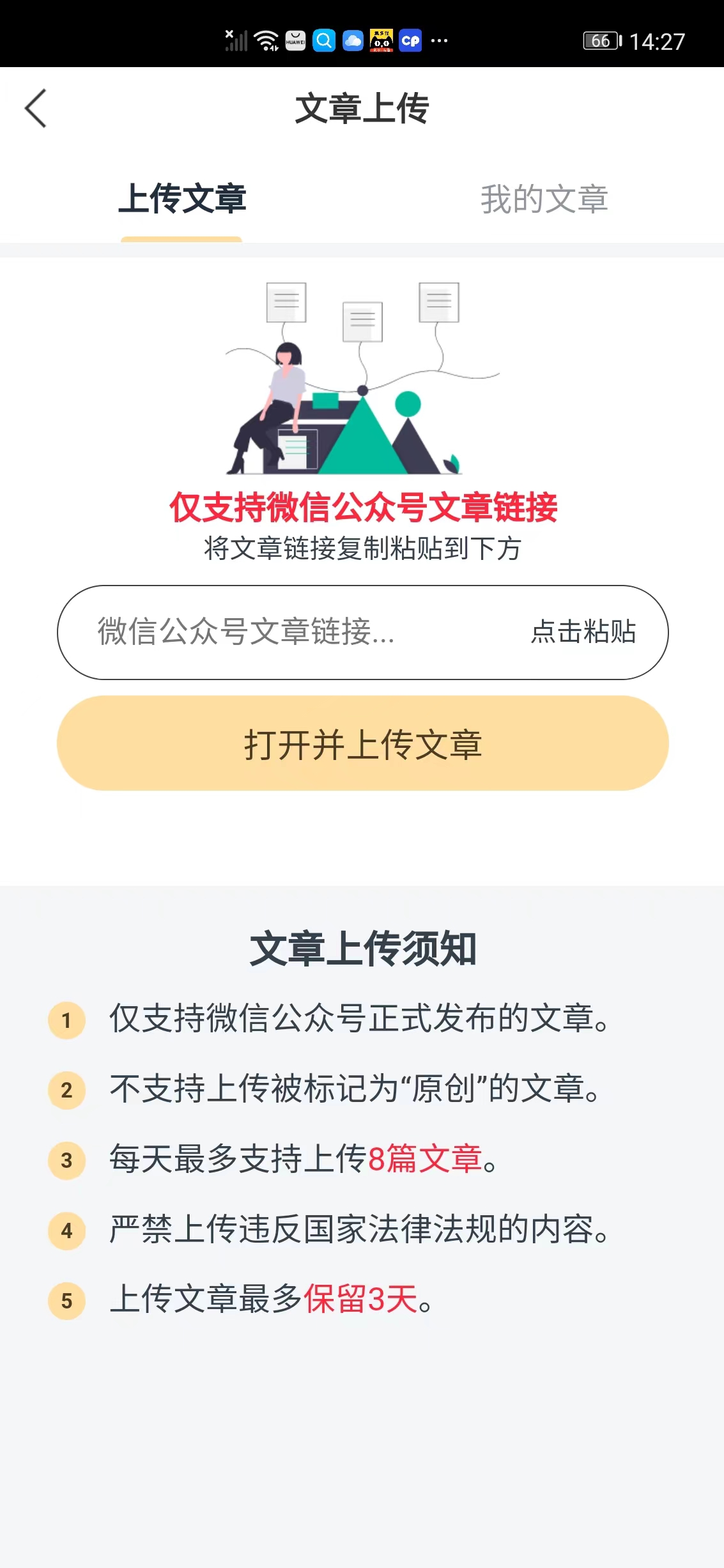The height and width of the screenshot is (1568, 724).
Task: Tap the CP app icon in status bar
Action: click(412, 40)
